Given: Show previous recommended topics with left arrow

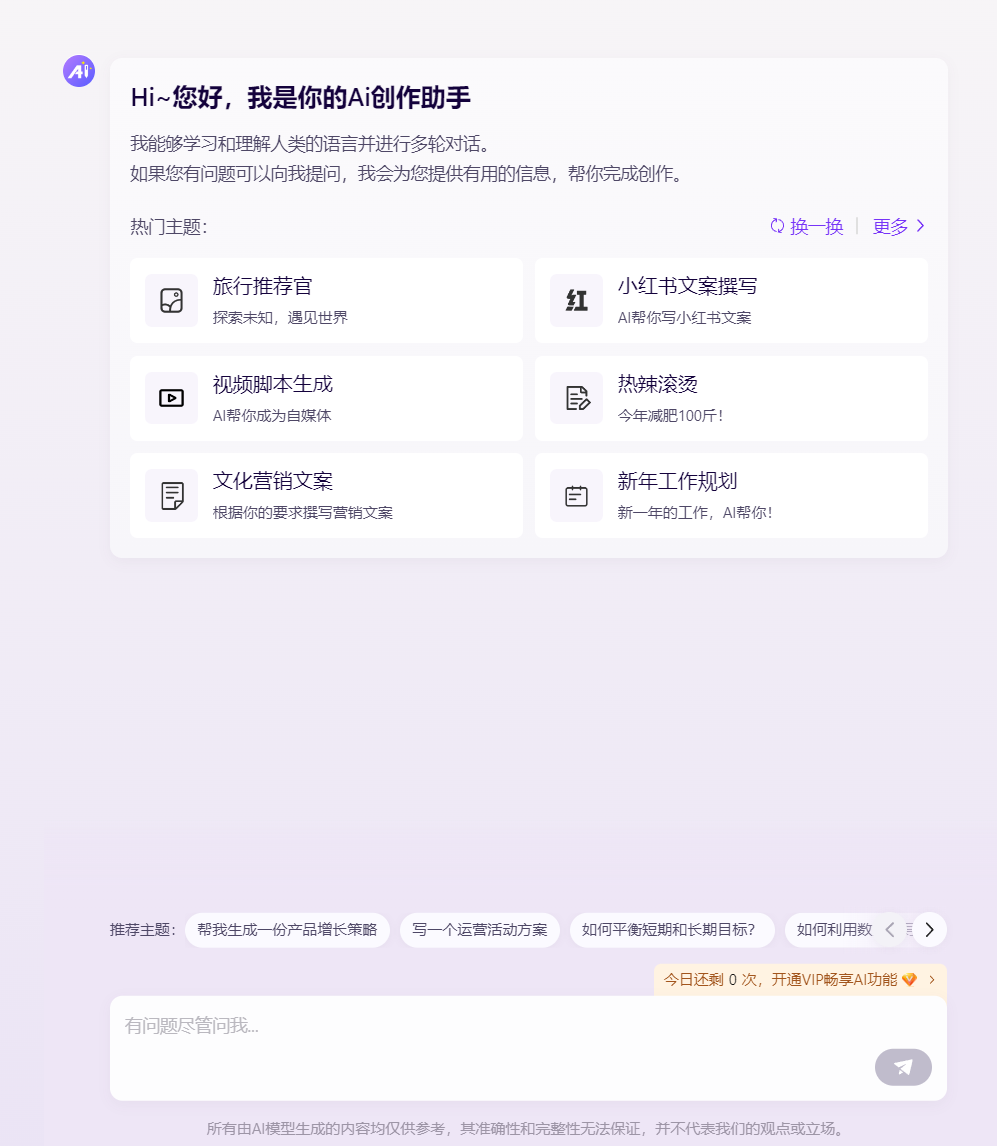Looking at the screenshot, I should (x=889, y=930).
